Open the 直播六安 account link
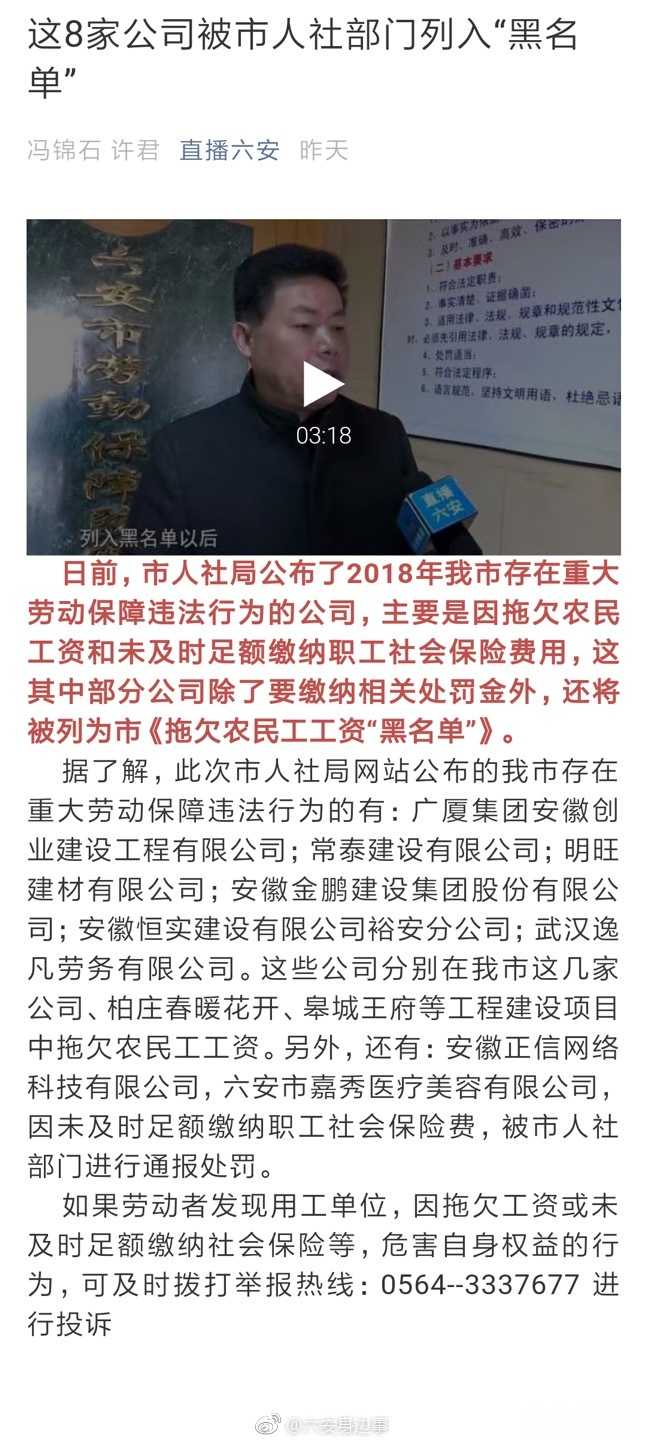The height and width of the screenshot is (1443, 647). [x=229, y=151]
